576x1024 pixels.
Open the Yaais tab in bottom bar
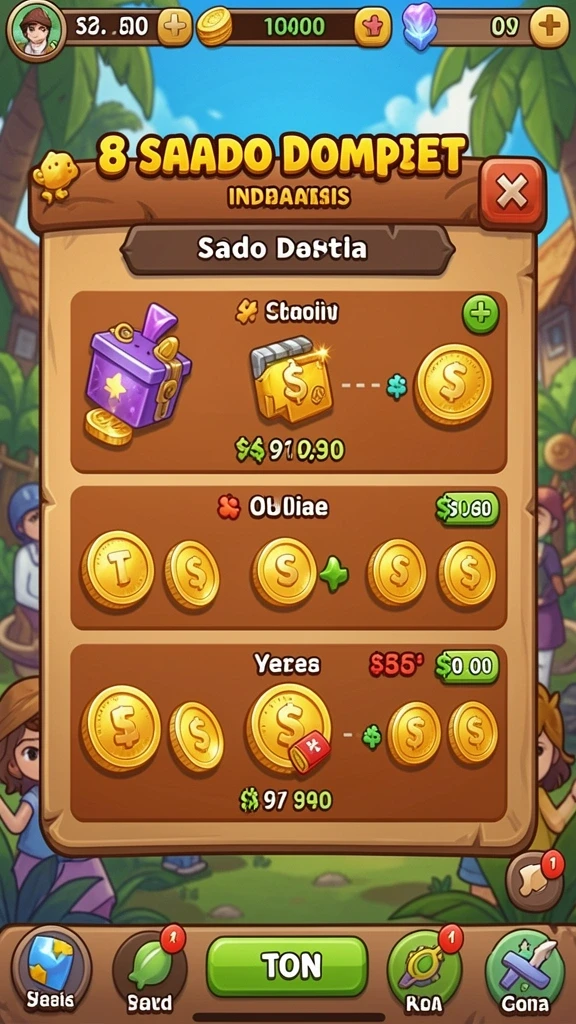tap(51, 969)
